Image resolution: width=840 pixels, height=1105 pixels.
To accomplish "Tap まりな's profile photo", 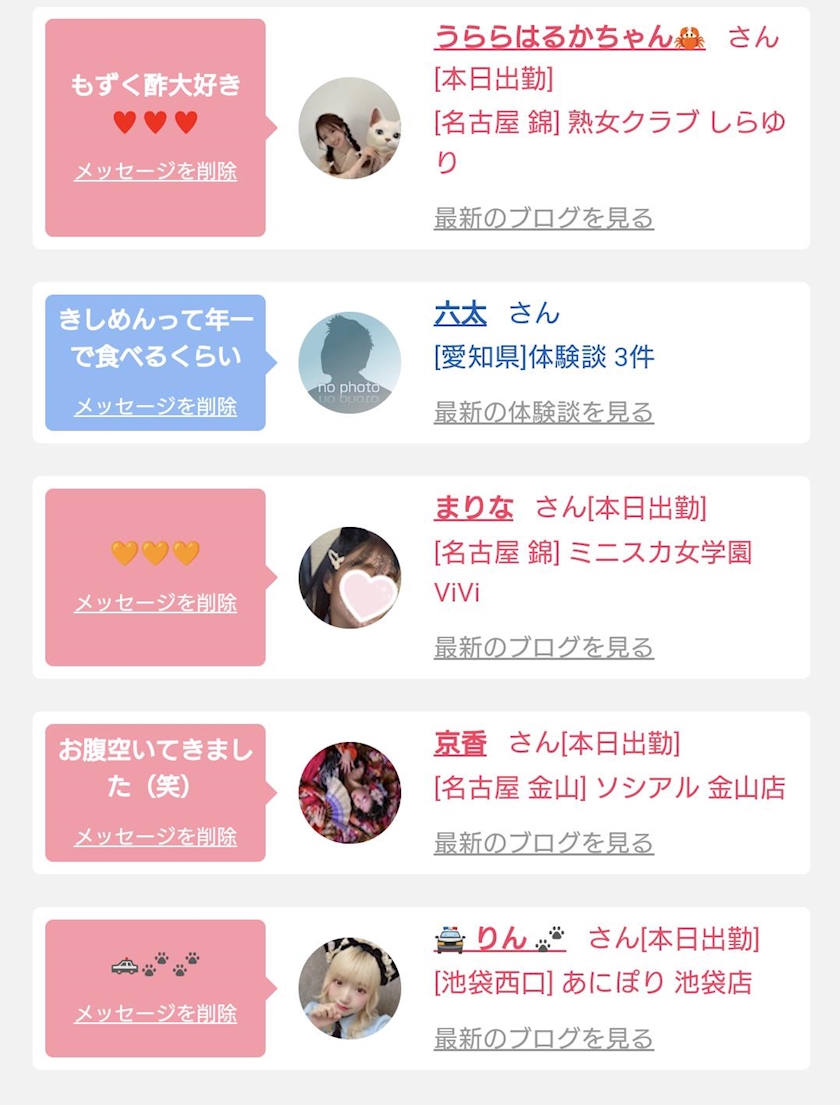I will 350,577.
